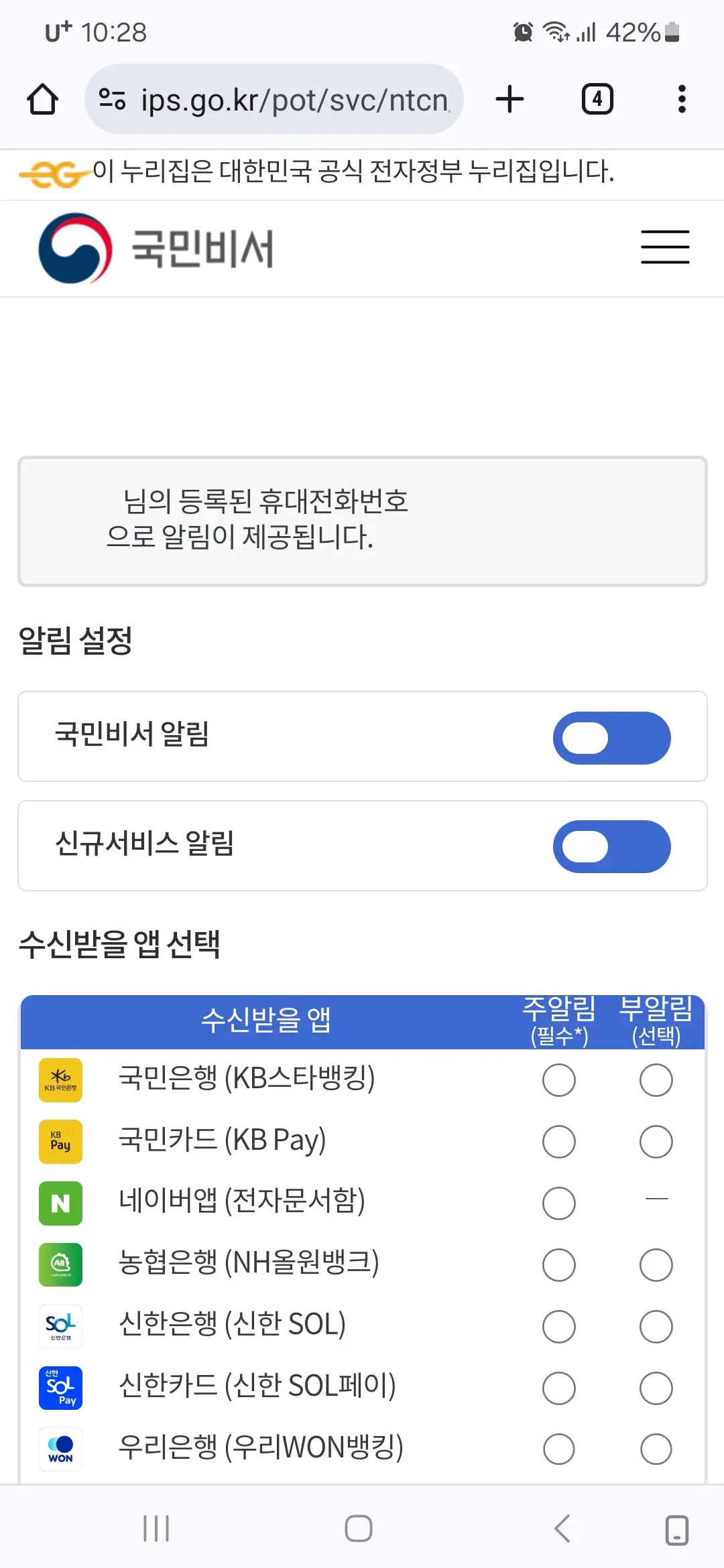Click the 신한 SOL페이 app icon

60,1388
